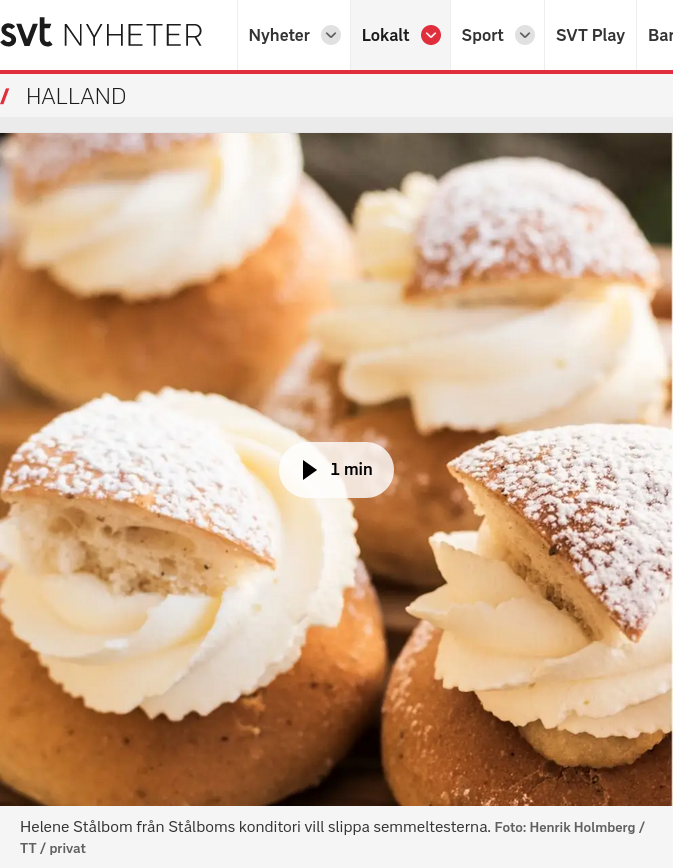Viewport: 673px width, 868px height.
Task: Go to SVT Play
Action: tap(590, 36)
